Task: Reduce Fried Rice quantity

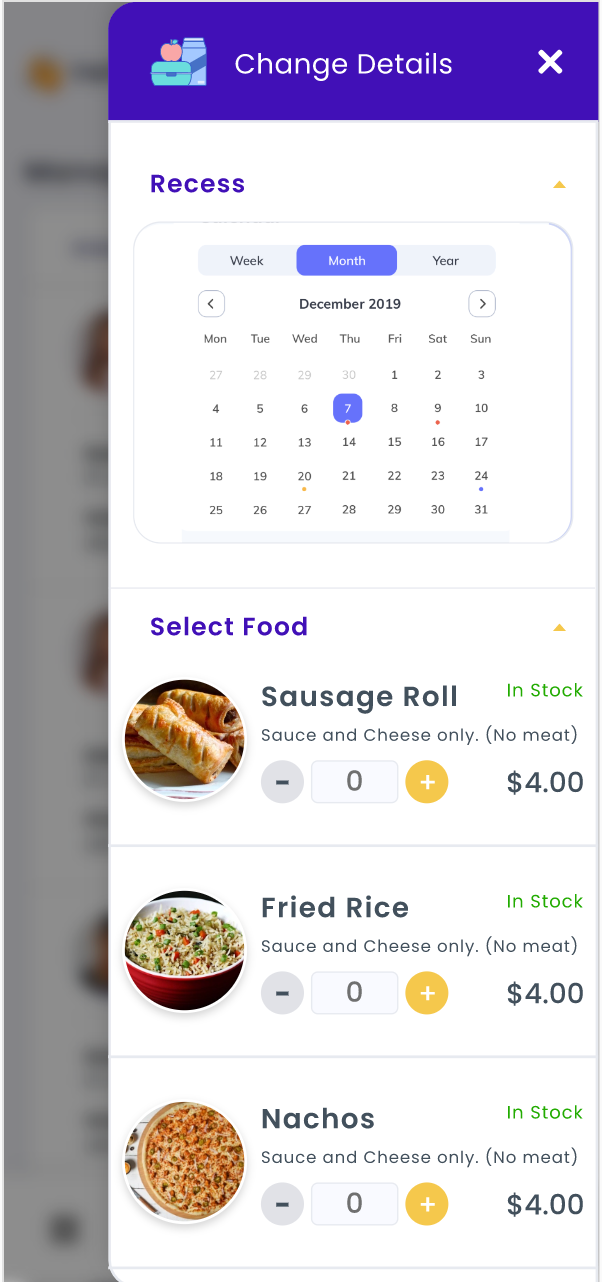Action: coord(282,993)
